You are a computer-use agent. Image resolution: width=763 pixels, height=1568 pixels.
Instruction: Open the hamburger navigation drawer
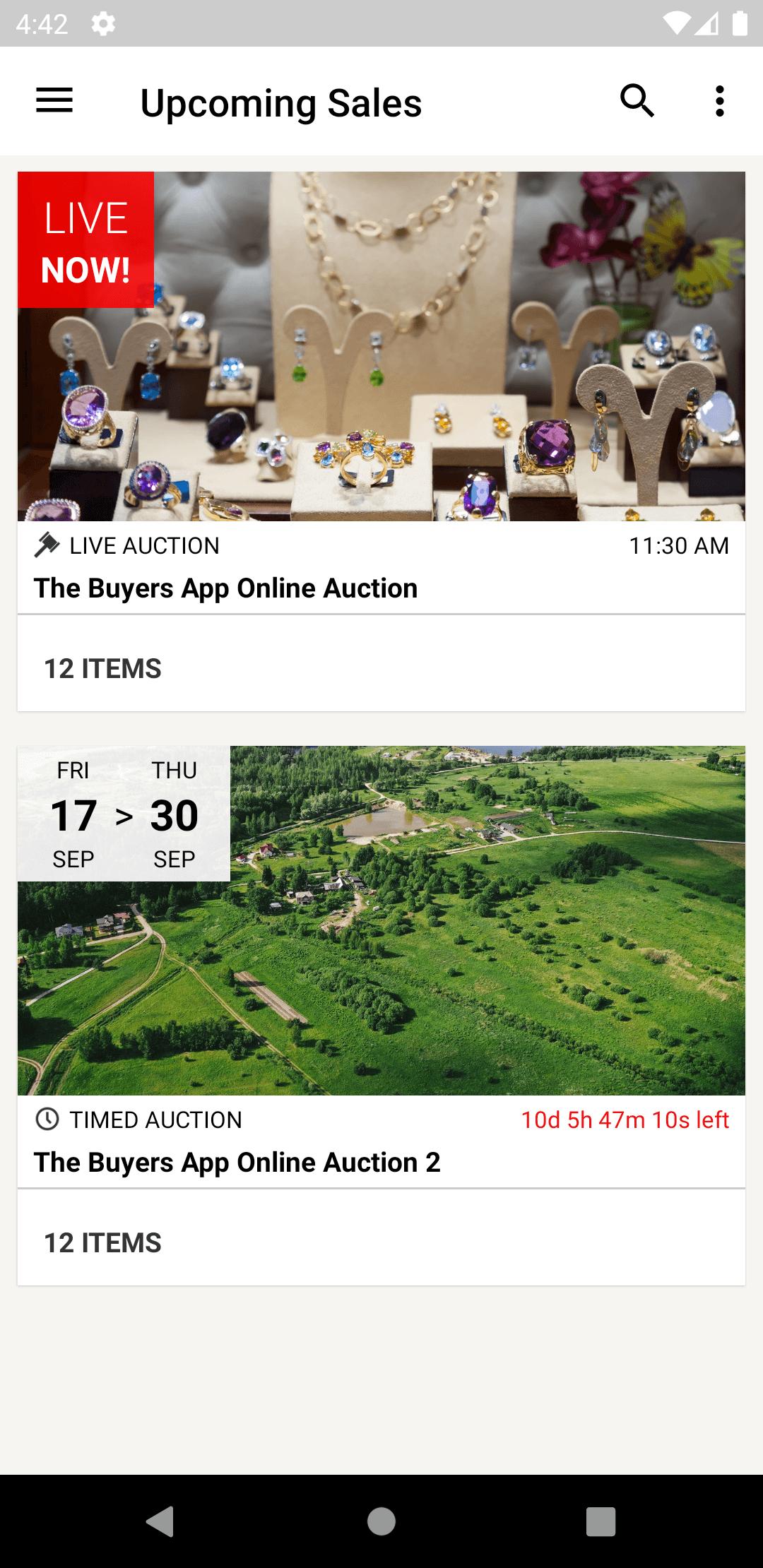[54, 101]
